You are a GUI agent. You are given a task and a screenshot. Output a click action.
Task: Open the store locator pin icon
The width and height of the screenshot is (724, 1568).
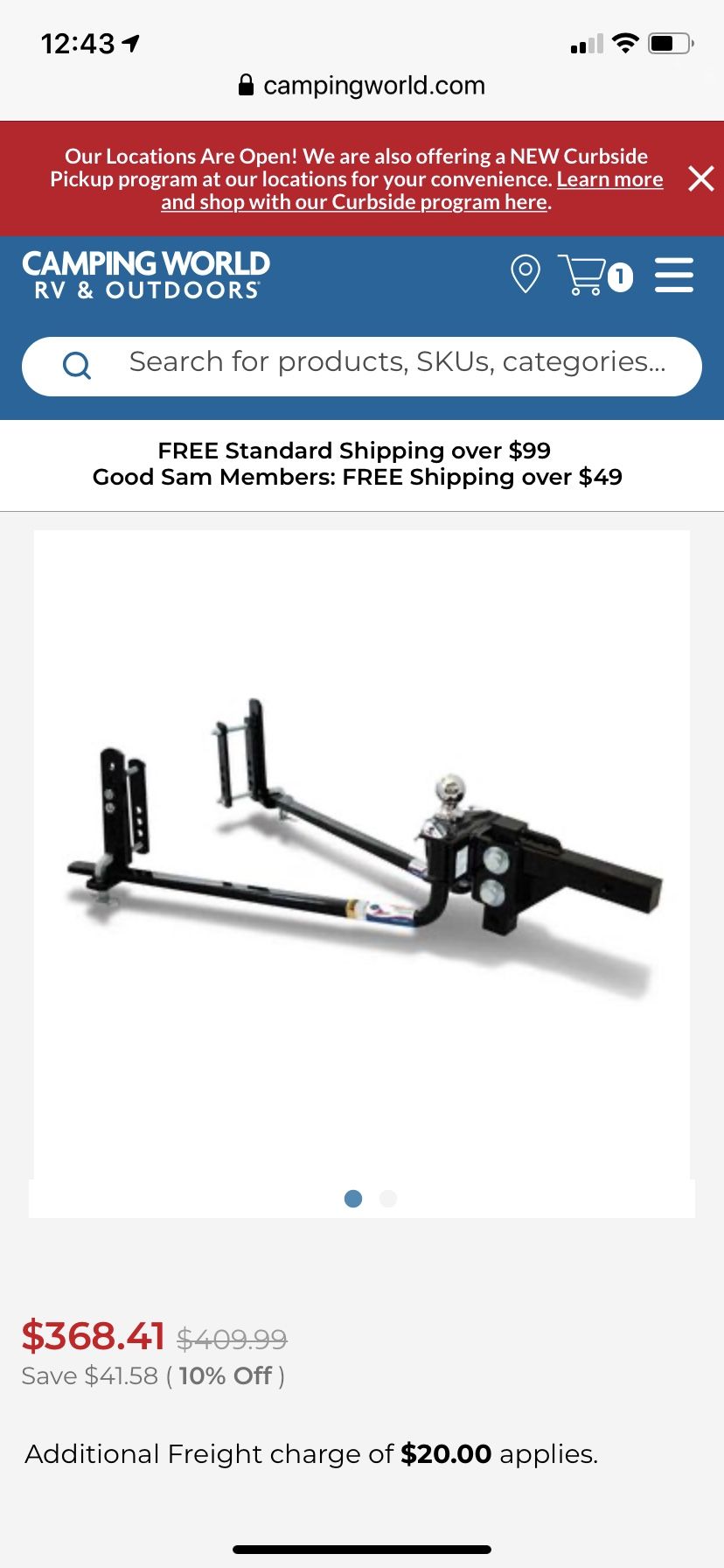click(x=525, y=275)
